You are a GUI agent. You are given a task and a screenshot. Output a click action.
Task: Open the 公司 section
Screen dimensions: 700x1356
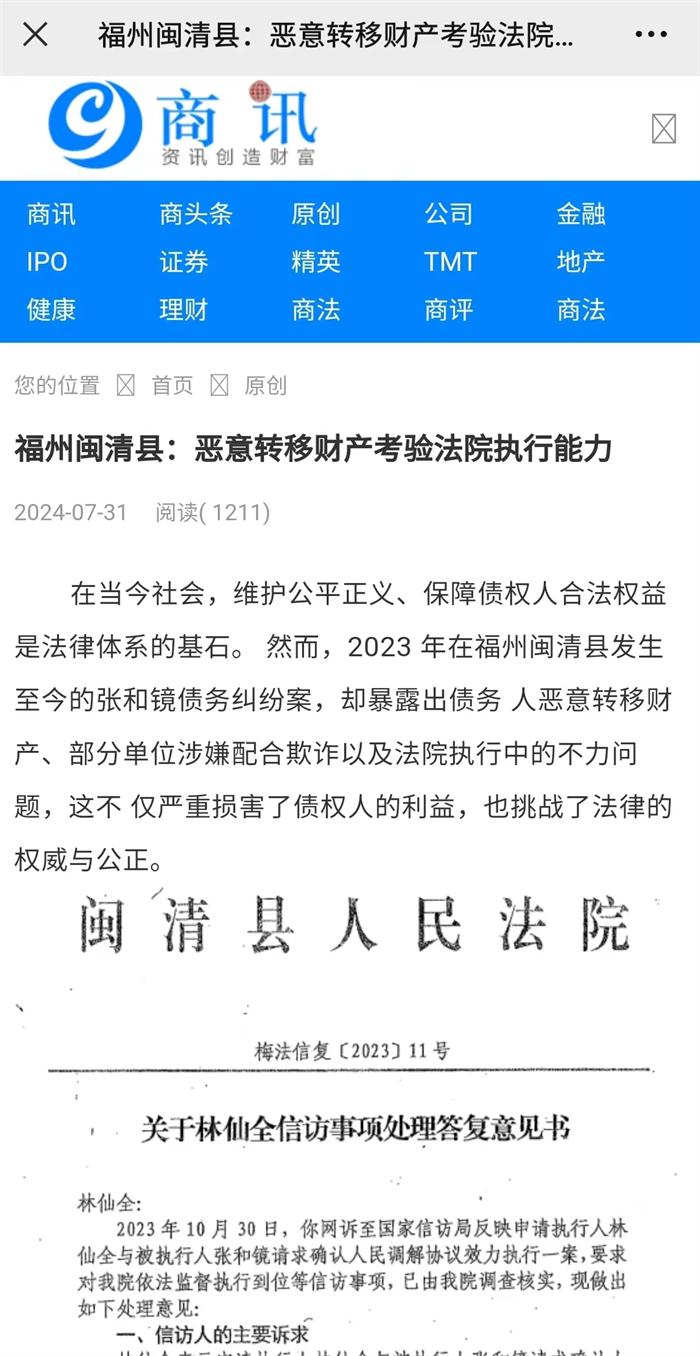pos(448,214)
